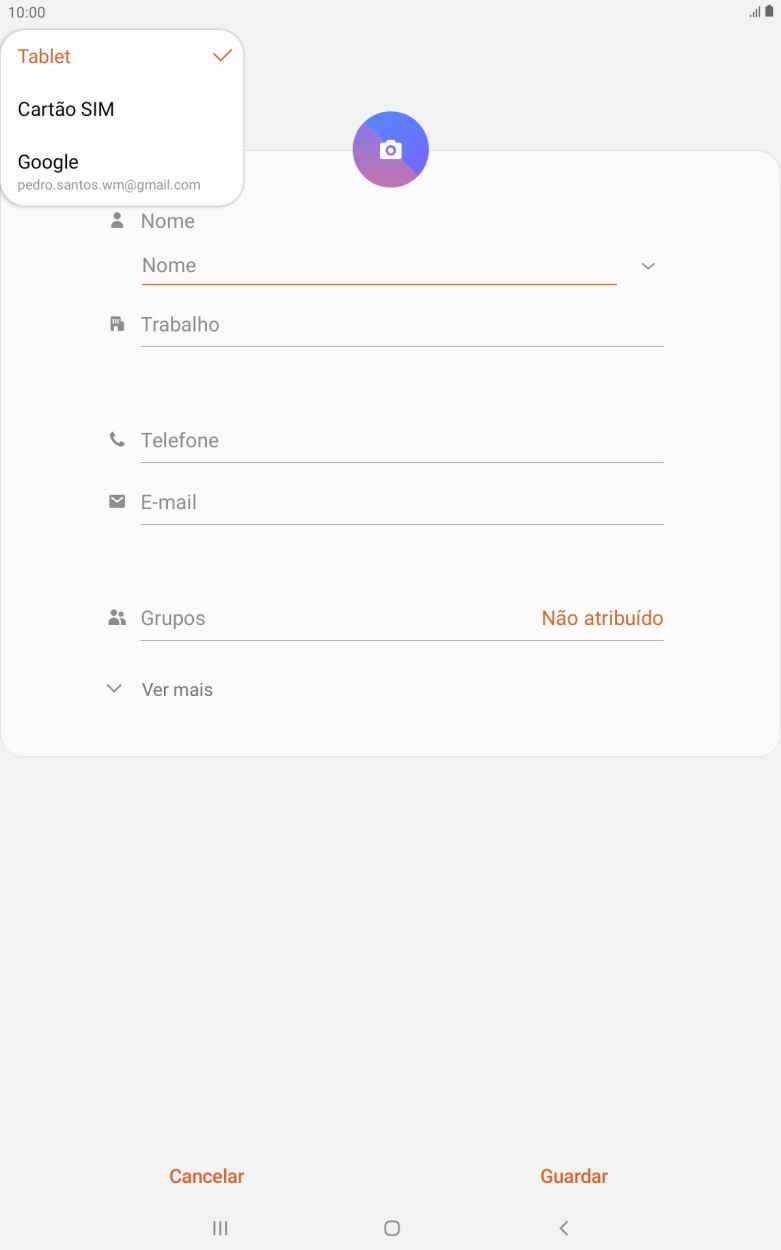The image size is (781, 1250).
Task: Tap the E-mail field
Action: tap(402, 503)
